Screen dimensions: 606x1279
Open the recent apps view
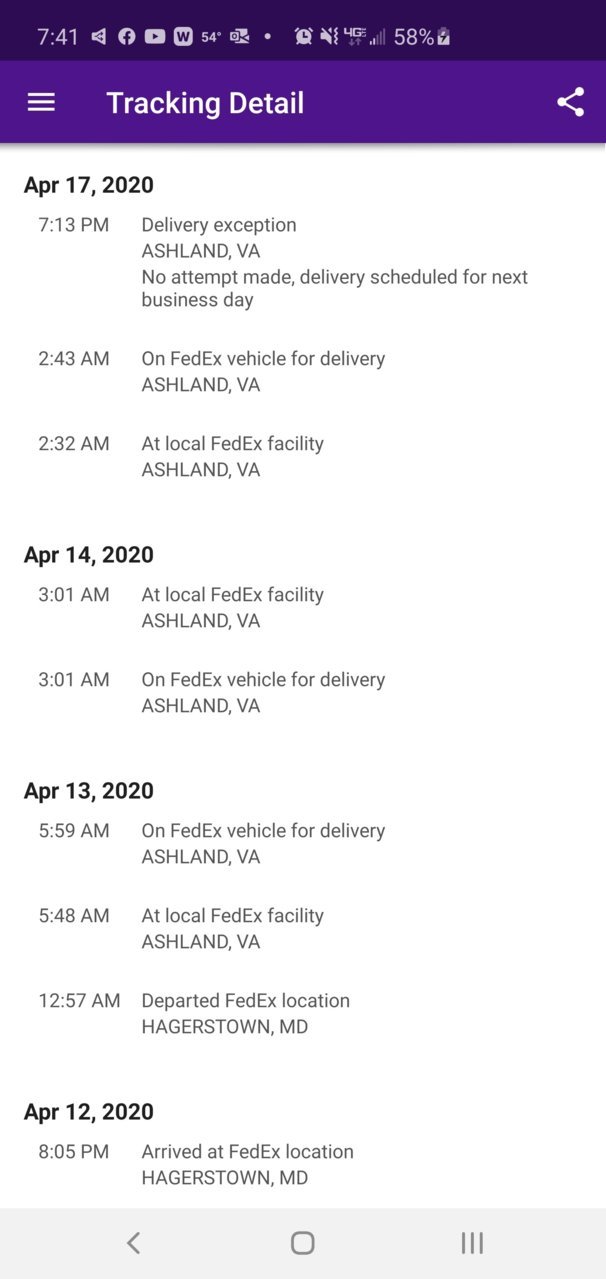tap(472, 1243)
